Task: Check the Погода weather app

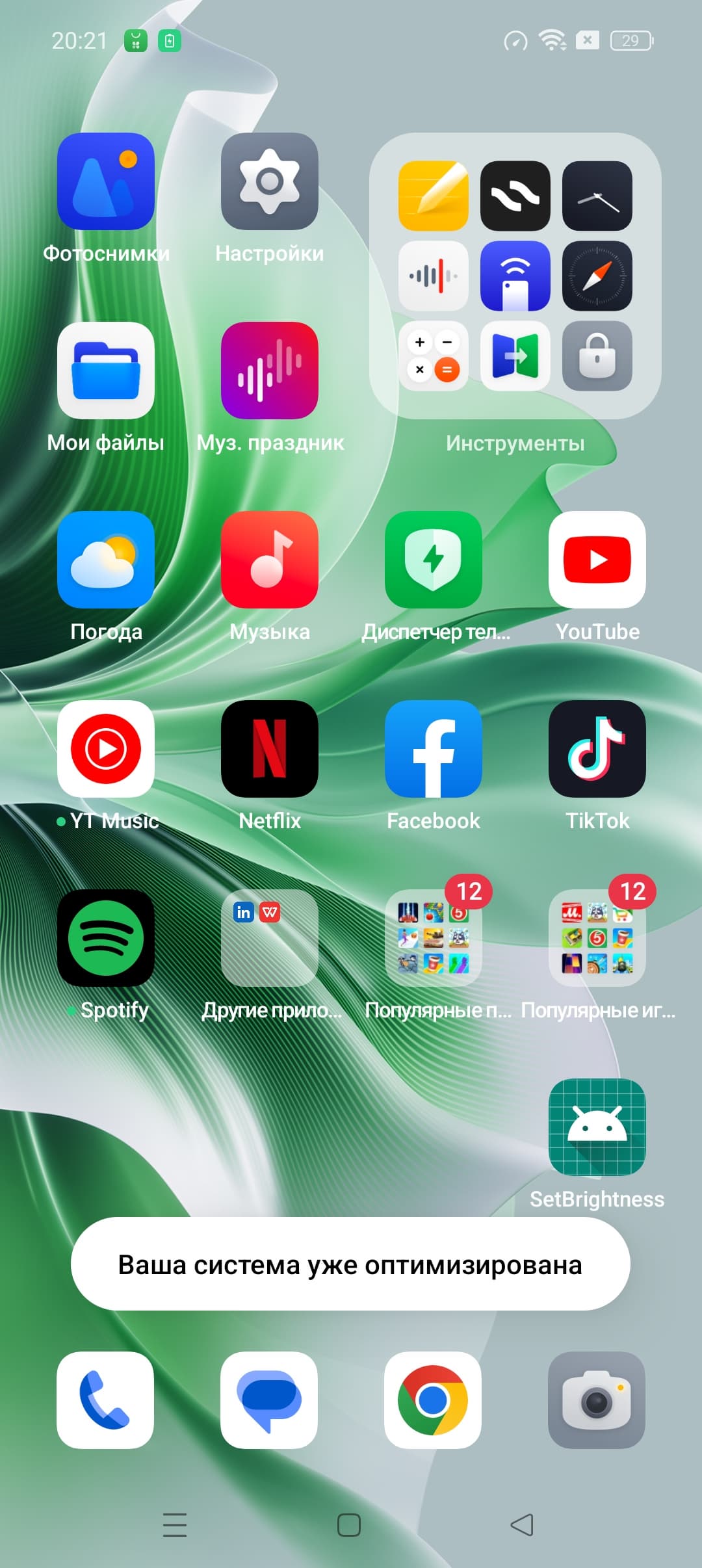Action: tap(106, 560)
